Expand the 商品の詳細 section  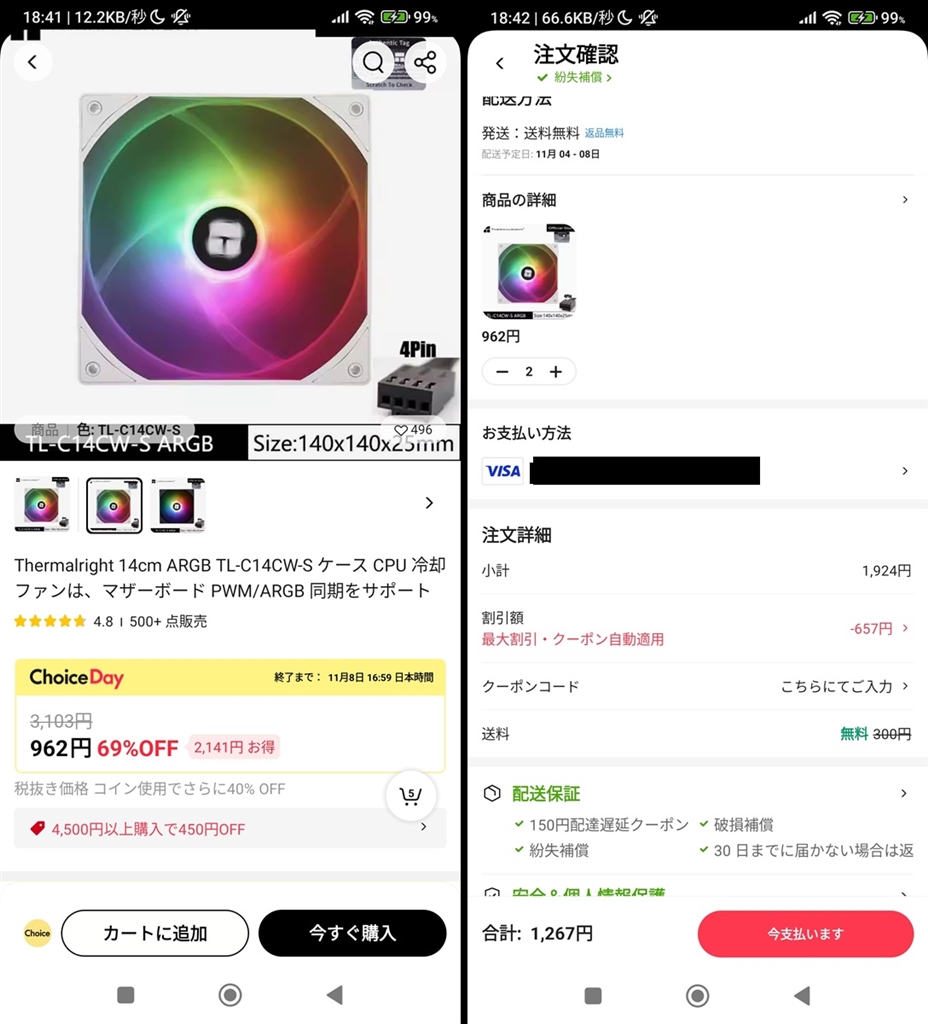click(x=904, y=200)
